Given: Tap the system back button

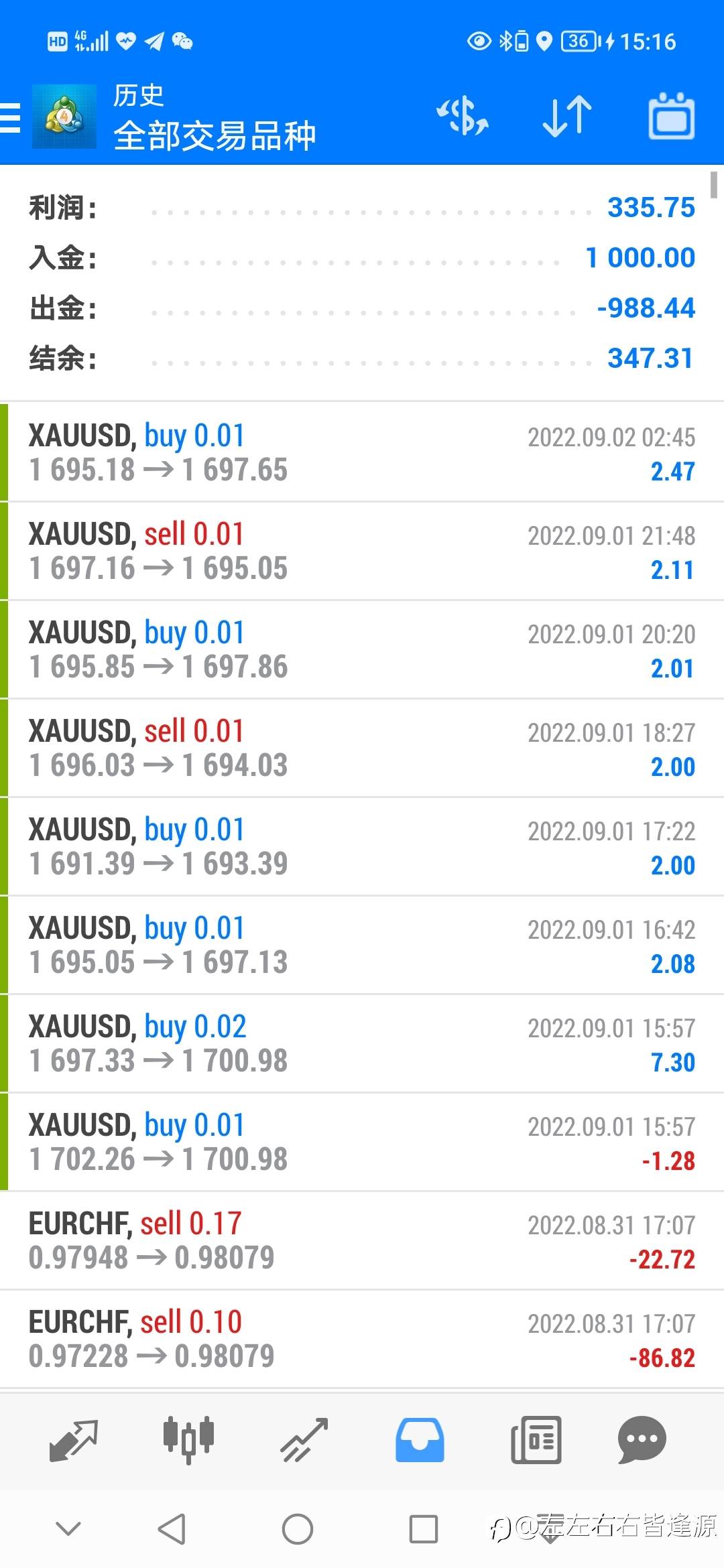Looking at the screenshot, I should pos(172,1529).
